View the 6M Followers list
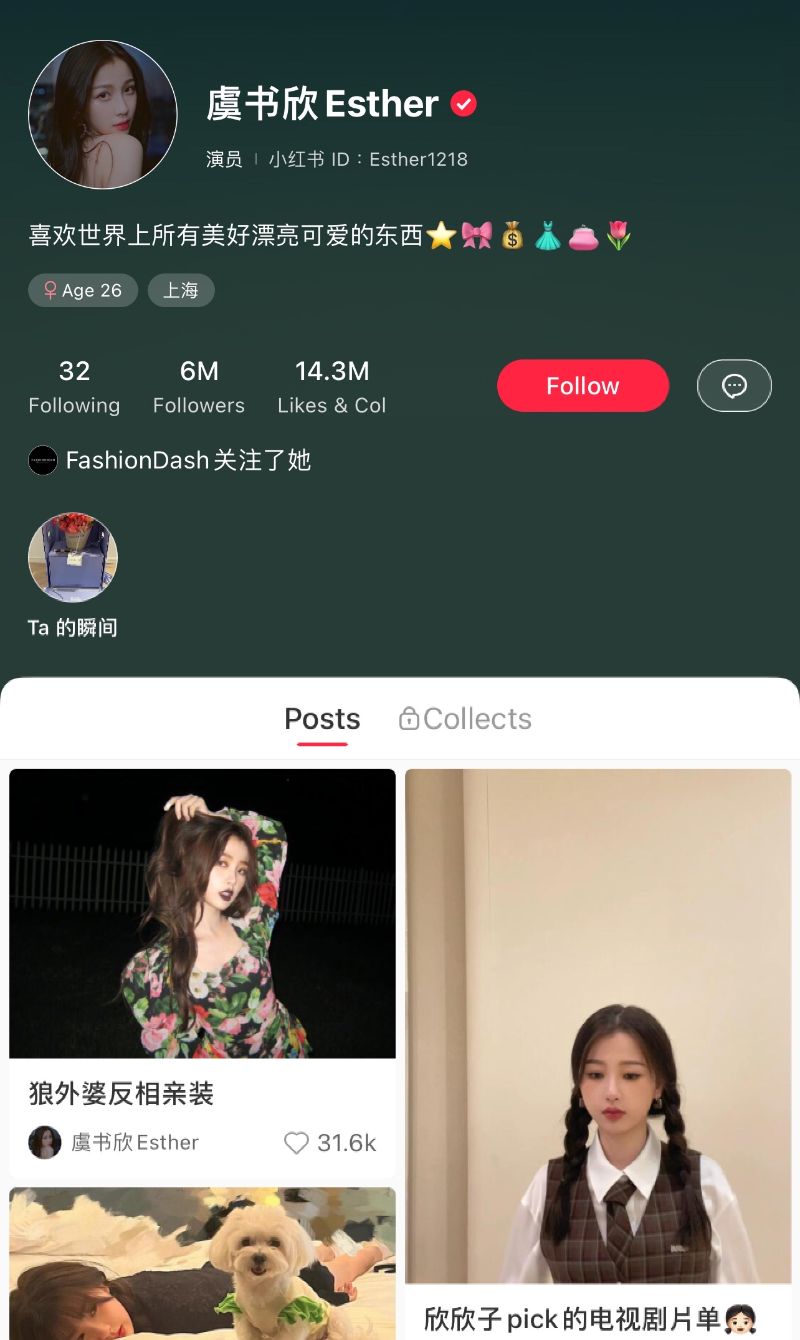Viewport: 800px width, 1340px height. [198, 387]
